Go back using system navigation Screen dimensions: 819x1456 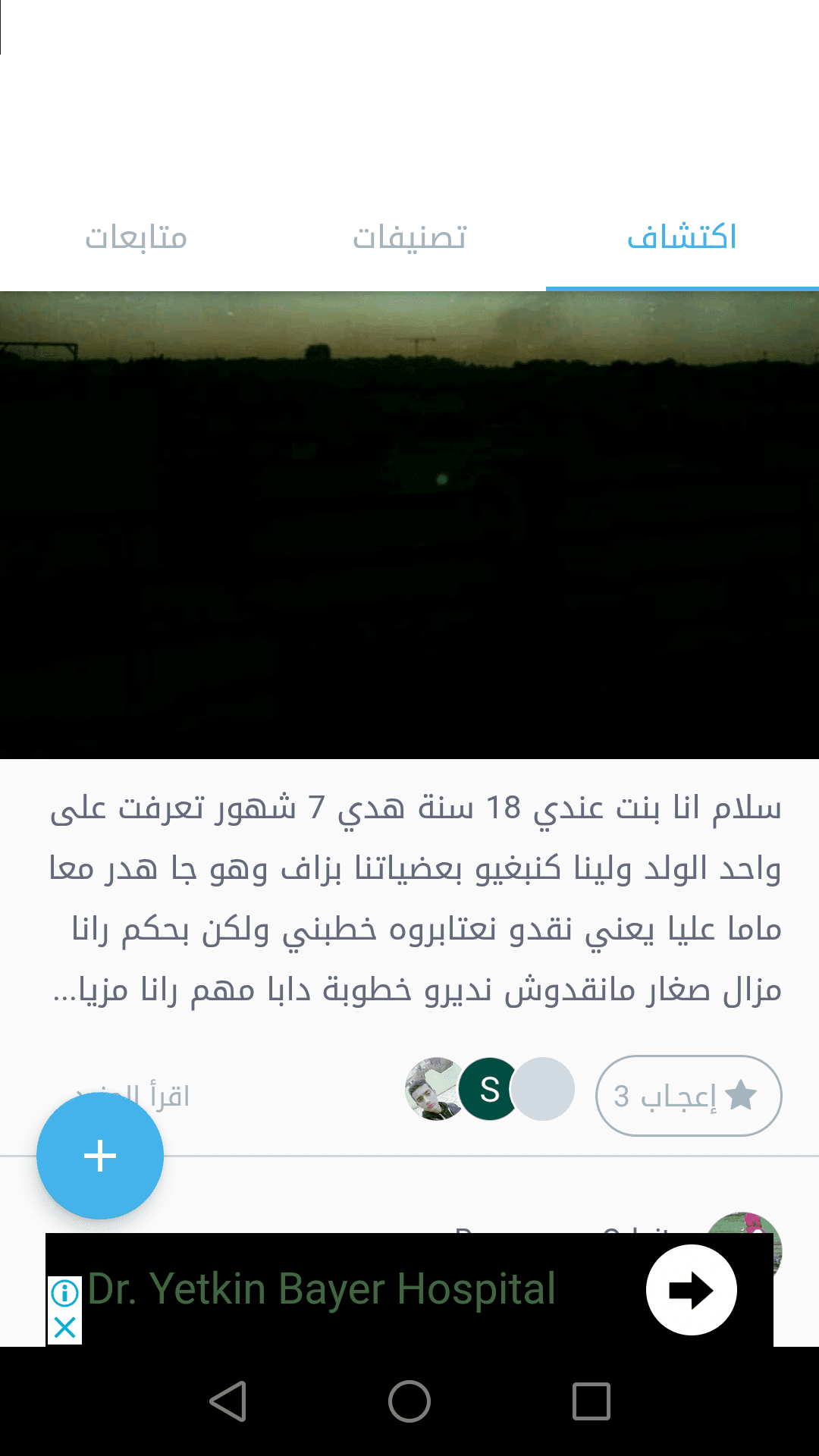pos(227,1401)
